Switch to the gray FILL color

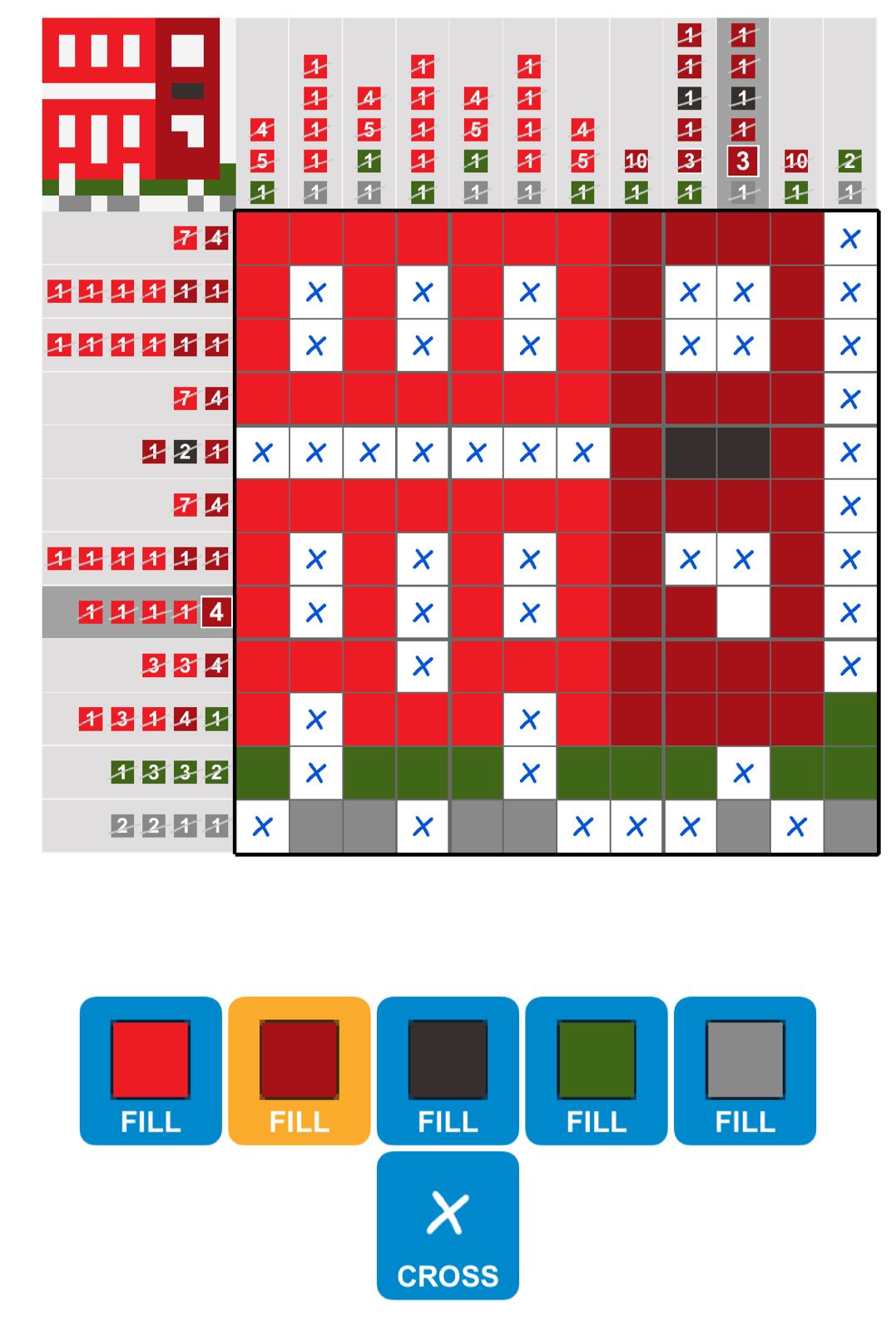[745, 1070]
